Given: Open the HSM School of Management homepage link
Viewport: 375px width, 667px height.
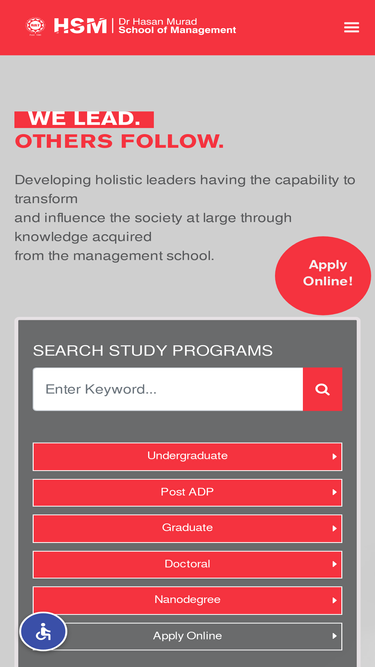Looking at the screenshot, I should [x=131, y=26].
